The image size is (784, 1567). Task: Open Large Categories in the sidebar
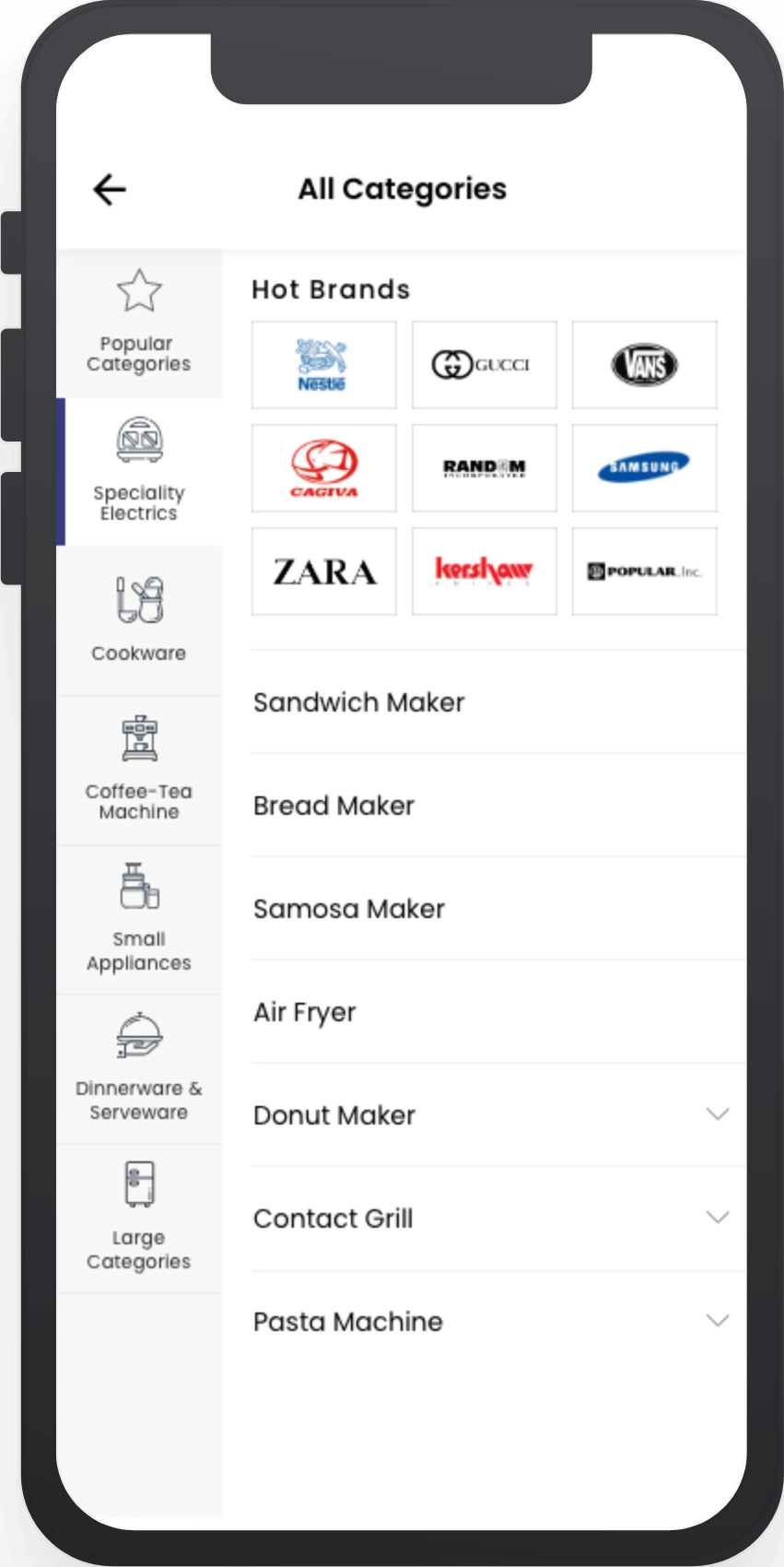click(139, 1219)
